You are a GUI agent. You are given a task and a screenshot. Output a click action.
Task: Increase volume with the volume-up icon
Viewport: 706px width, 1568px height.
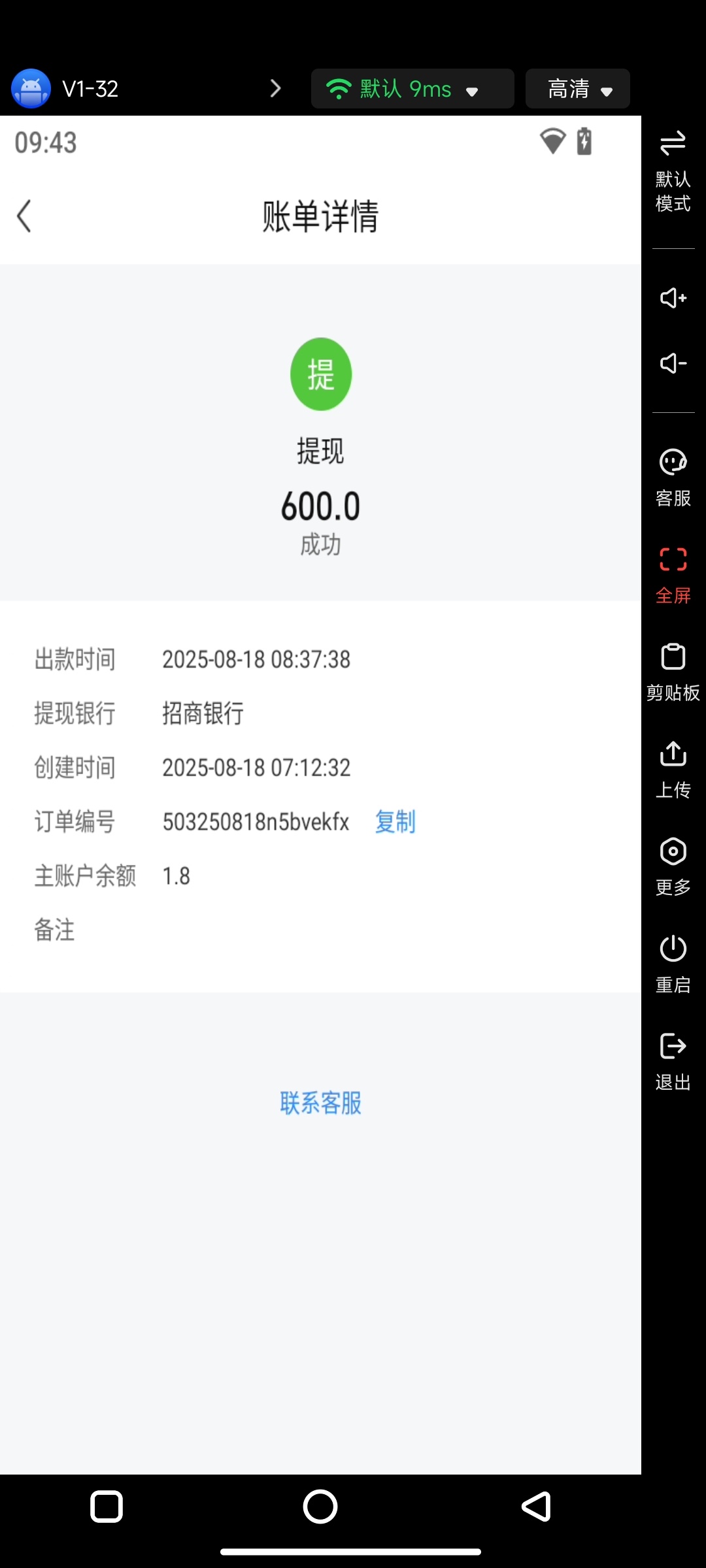coord(672,299)
